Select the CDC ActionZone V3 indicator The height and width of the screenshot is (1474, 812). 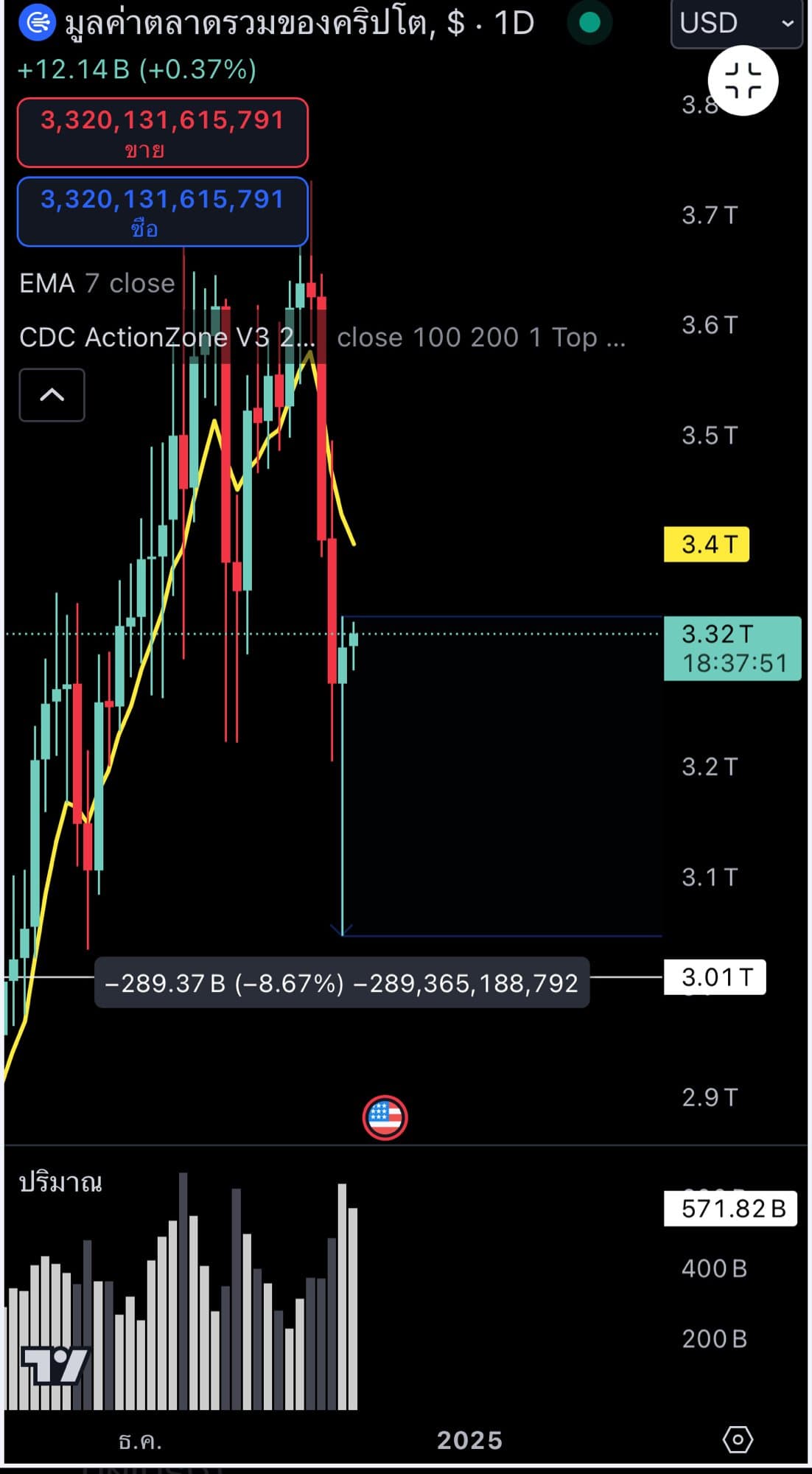pos(167,338)
